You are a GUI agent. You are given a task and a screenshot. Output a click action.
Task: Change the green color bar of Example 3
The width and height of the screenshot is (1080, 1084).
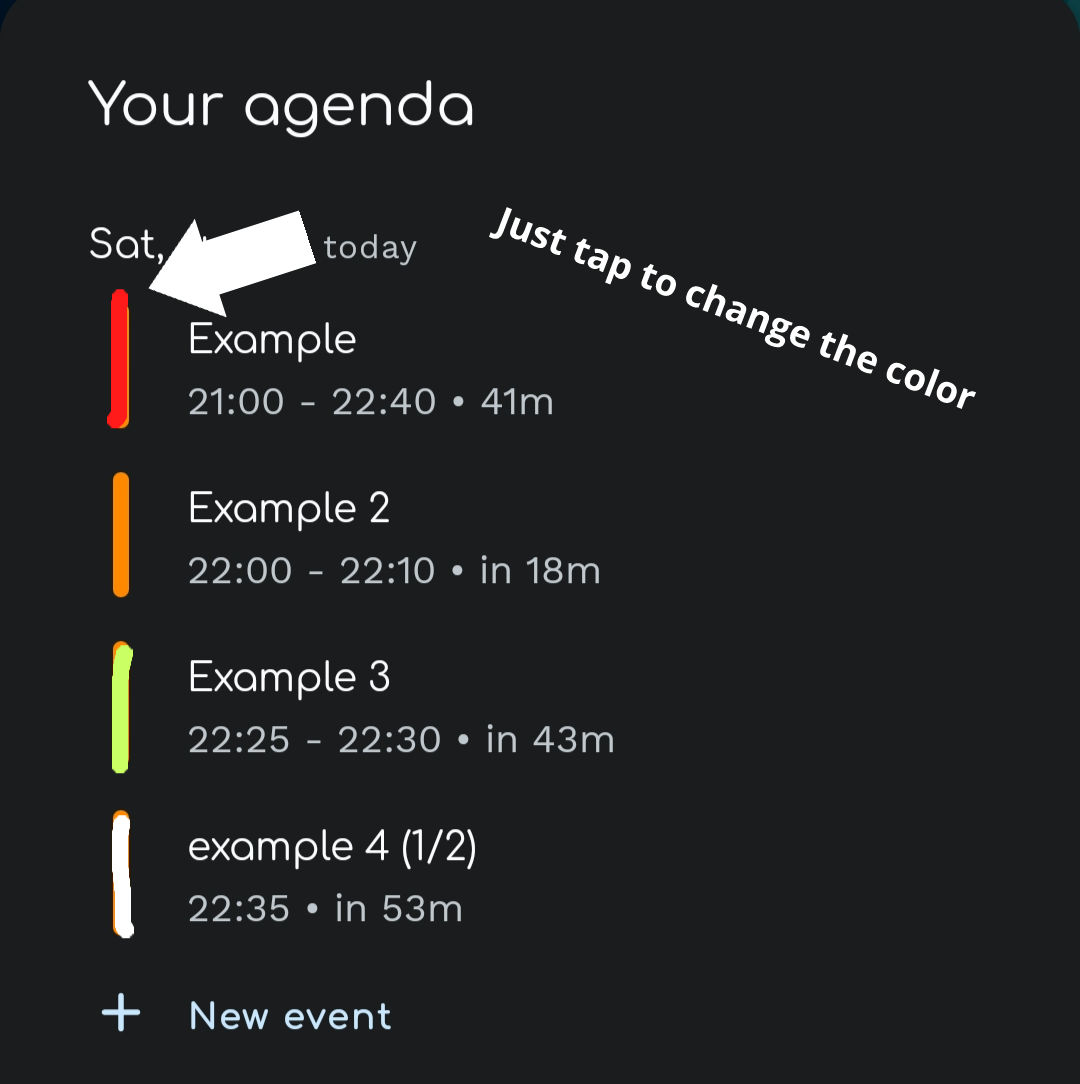tap(121, 708)
